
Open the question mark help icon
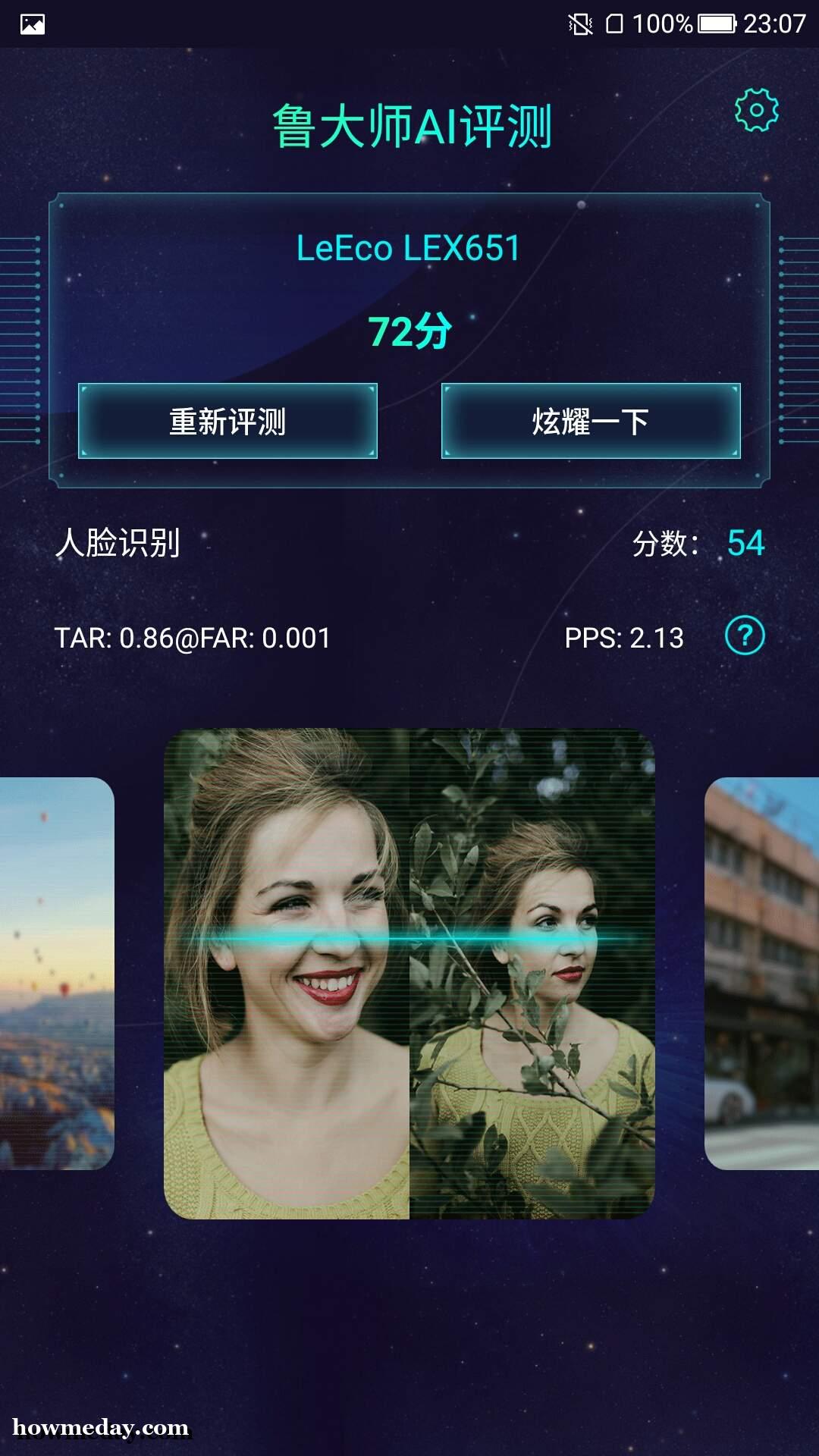745,636
